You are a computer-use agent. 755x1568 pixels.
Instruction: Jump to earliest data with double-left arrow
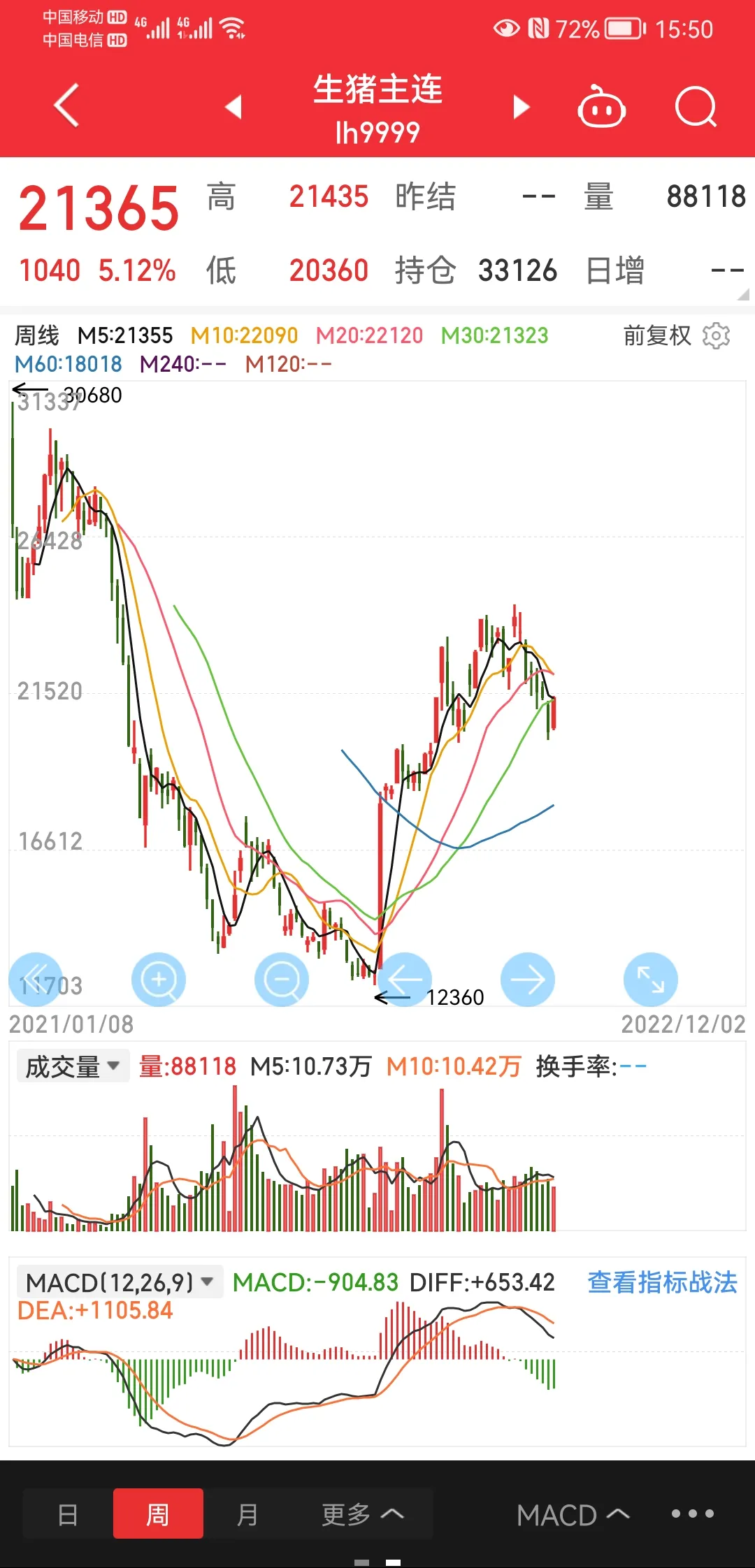[35, 979]
